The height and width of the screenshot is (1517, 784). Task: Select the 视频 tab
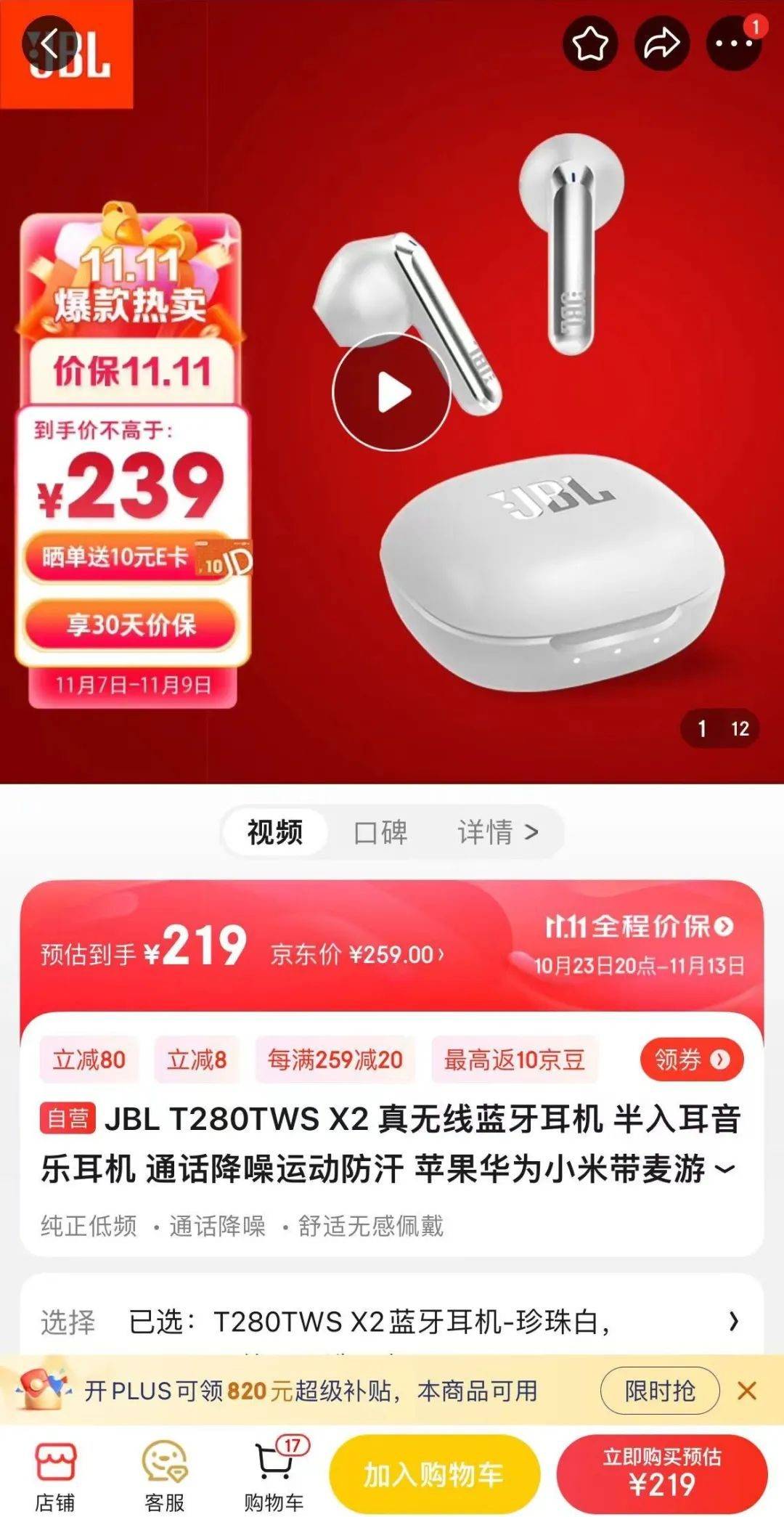click(x=275, y=832)
